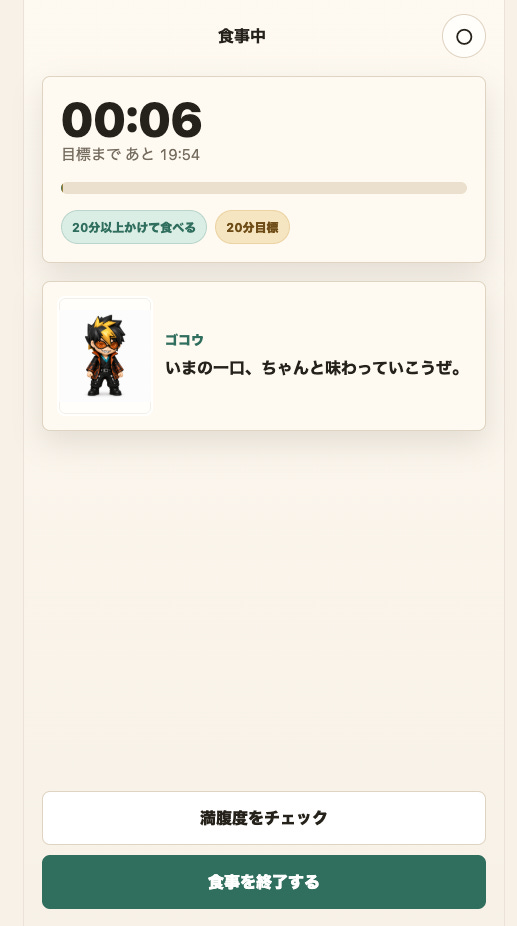Viewport: 517px width, 926px height.
Task: Open 満腹度をチェック
Action: (264, 818)
